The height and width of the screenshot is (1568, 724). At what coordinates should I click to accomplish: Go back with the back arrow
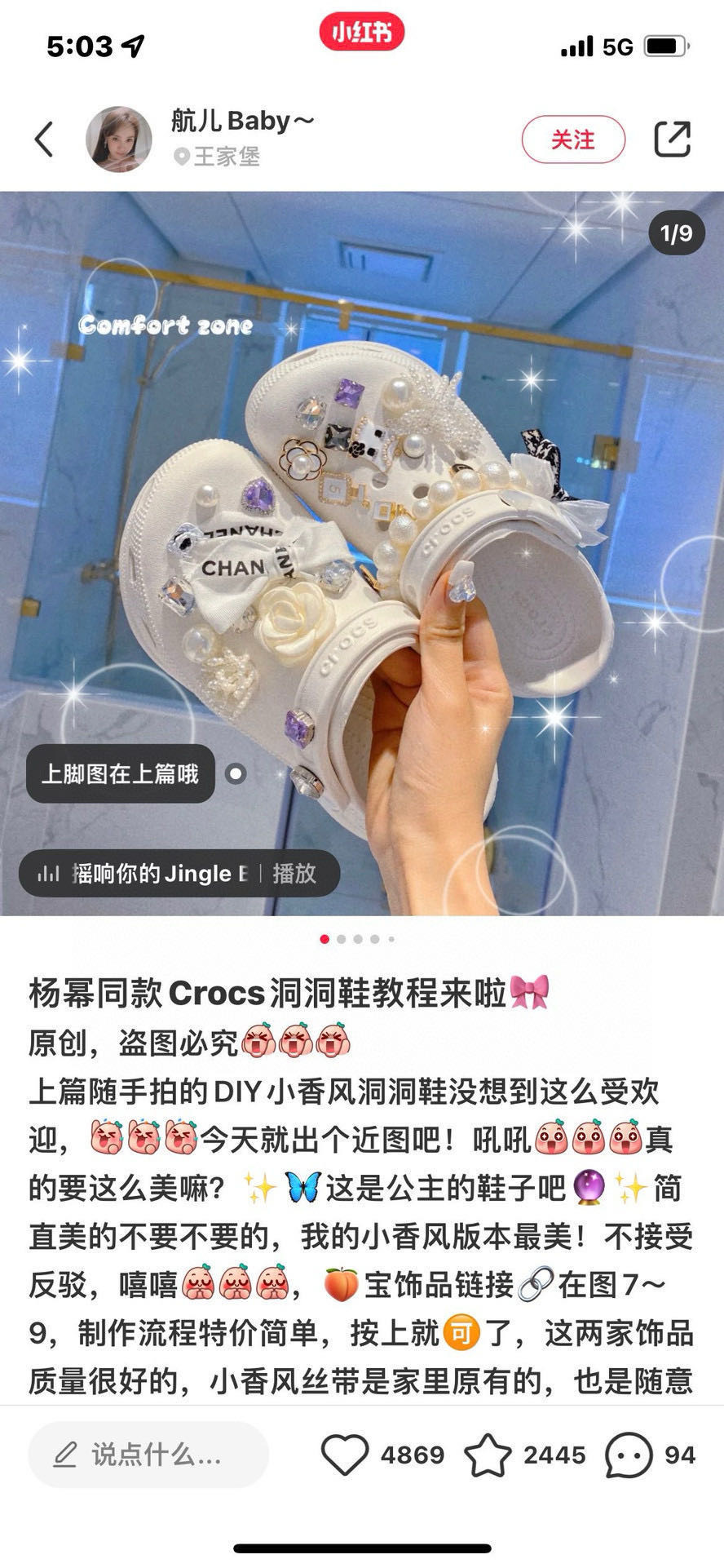(x=44, y=140)
